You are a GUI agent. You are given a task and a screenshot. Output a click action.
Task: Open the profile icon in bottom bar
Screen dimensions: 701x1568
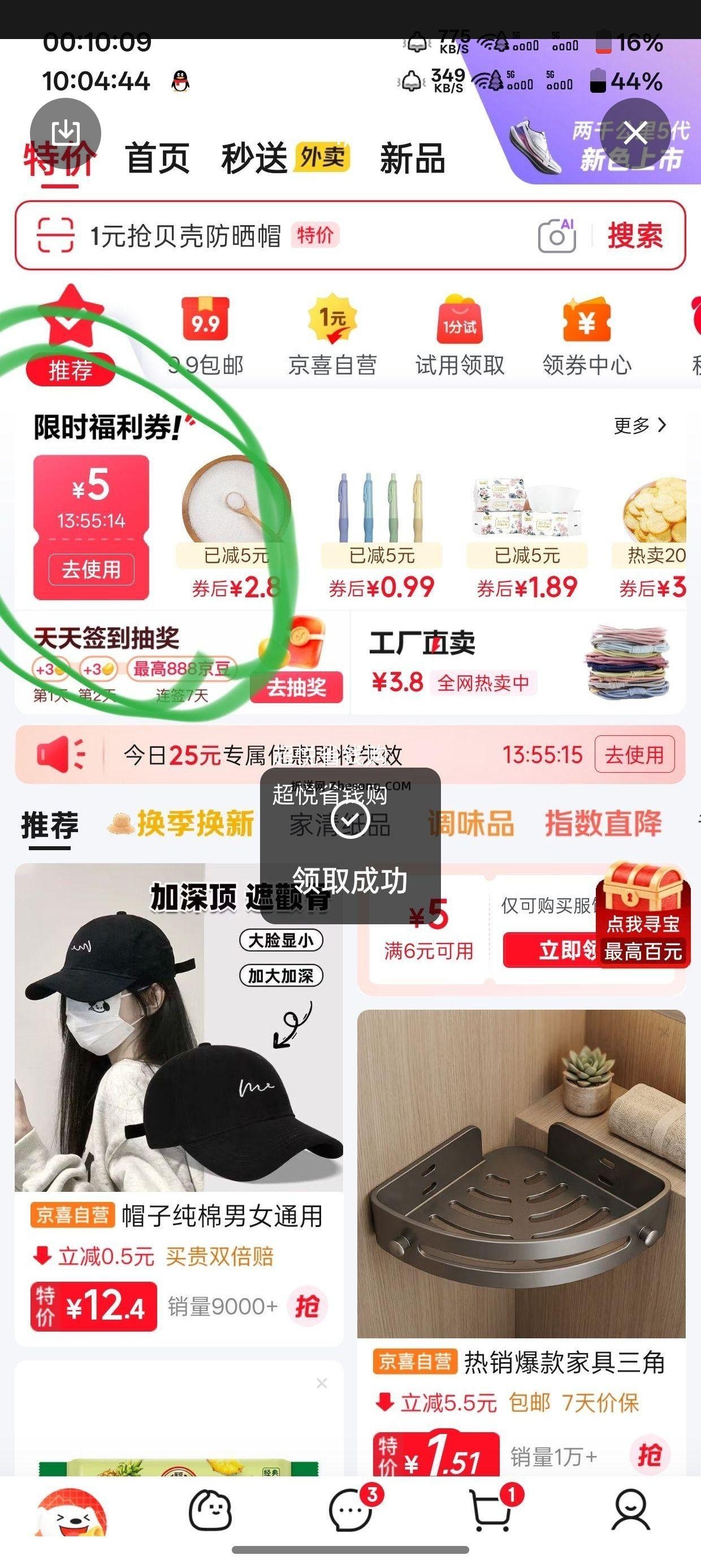pos(630,1511)
